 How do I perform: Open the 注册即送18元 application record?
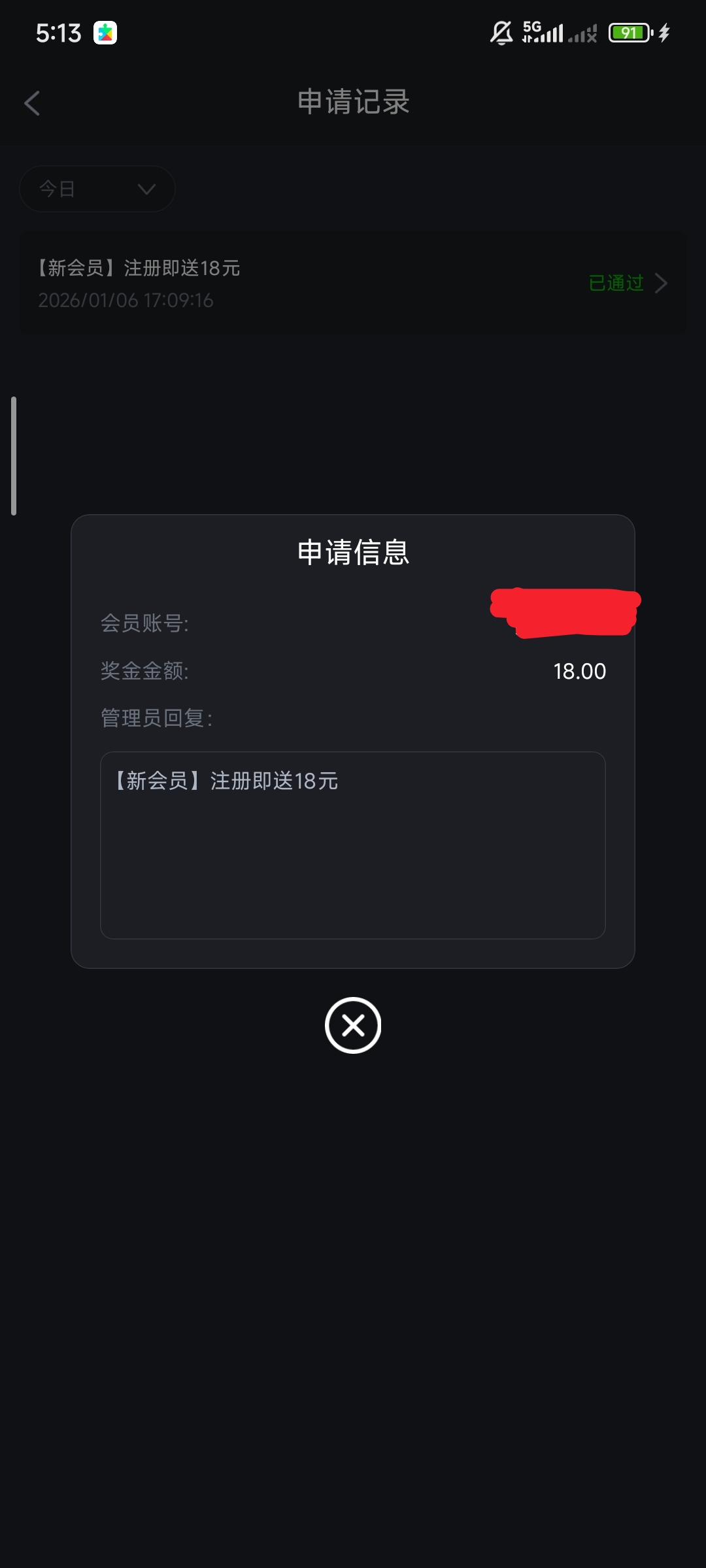pyautogui.click(x=353, y=284)
